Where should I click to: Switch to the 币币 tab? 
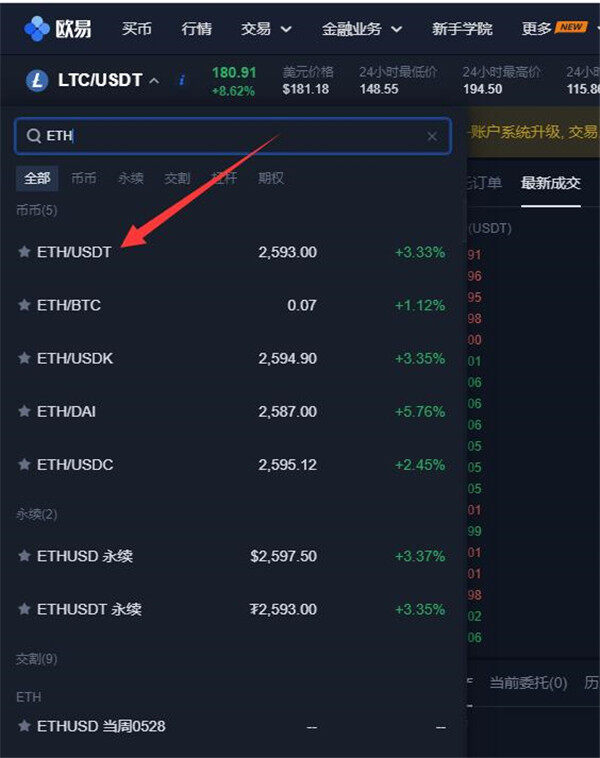(x=84, y=178)
